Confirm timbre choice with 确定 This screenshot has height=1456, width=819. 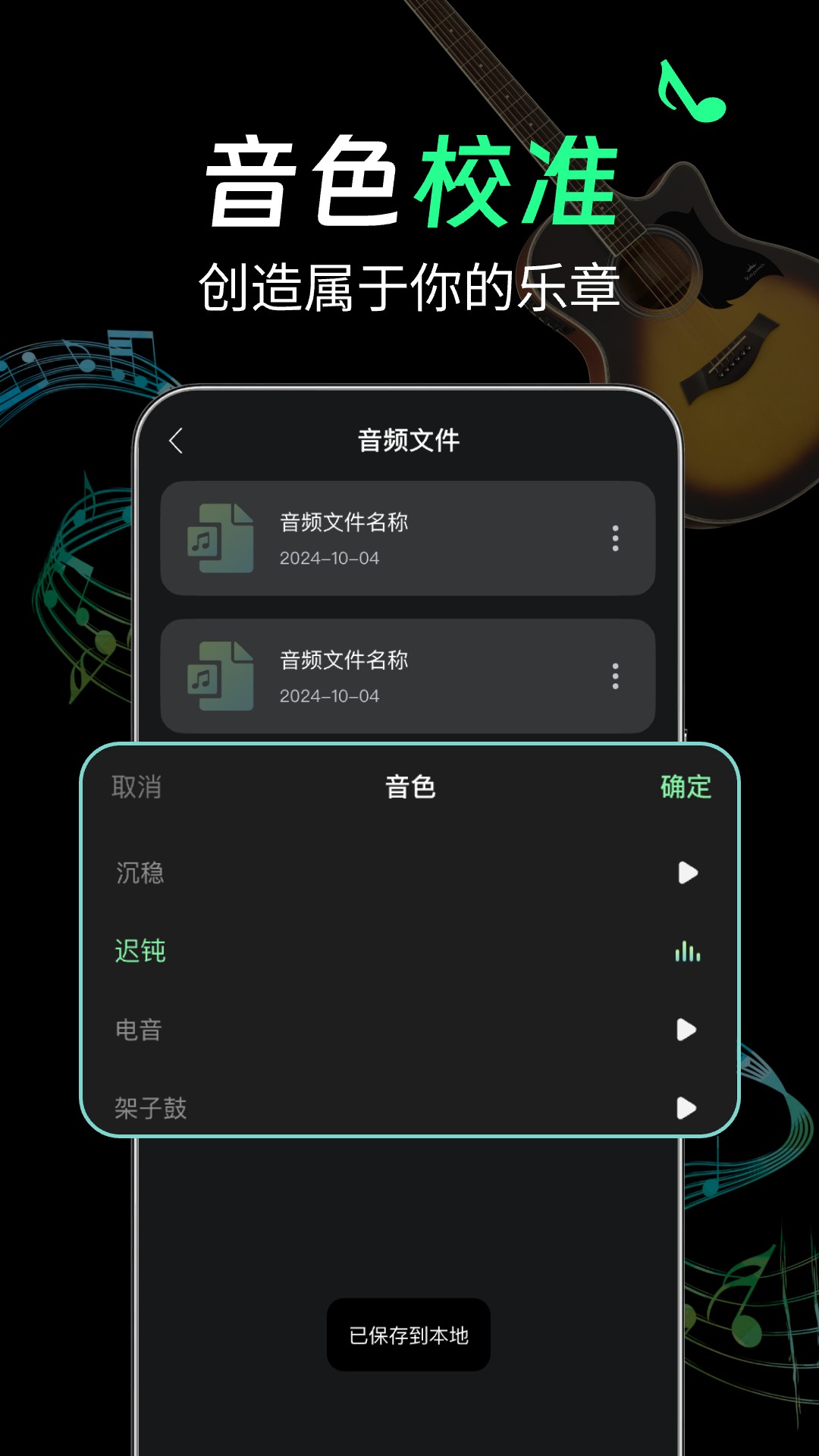click(683, 789)
